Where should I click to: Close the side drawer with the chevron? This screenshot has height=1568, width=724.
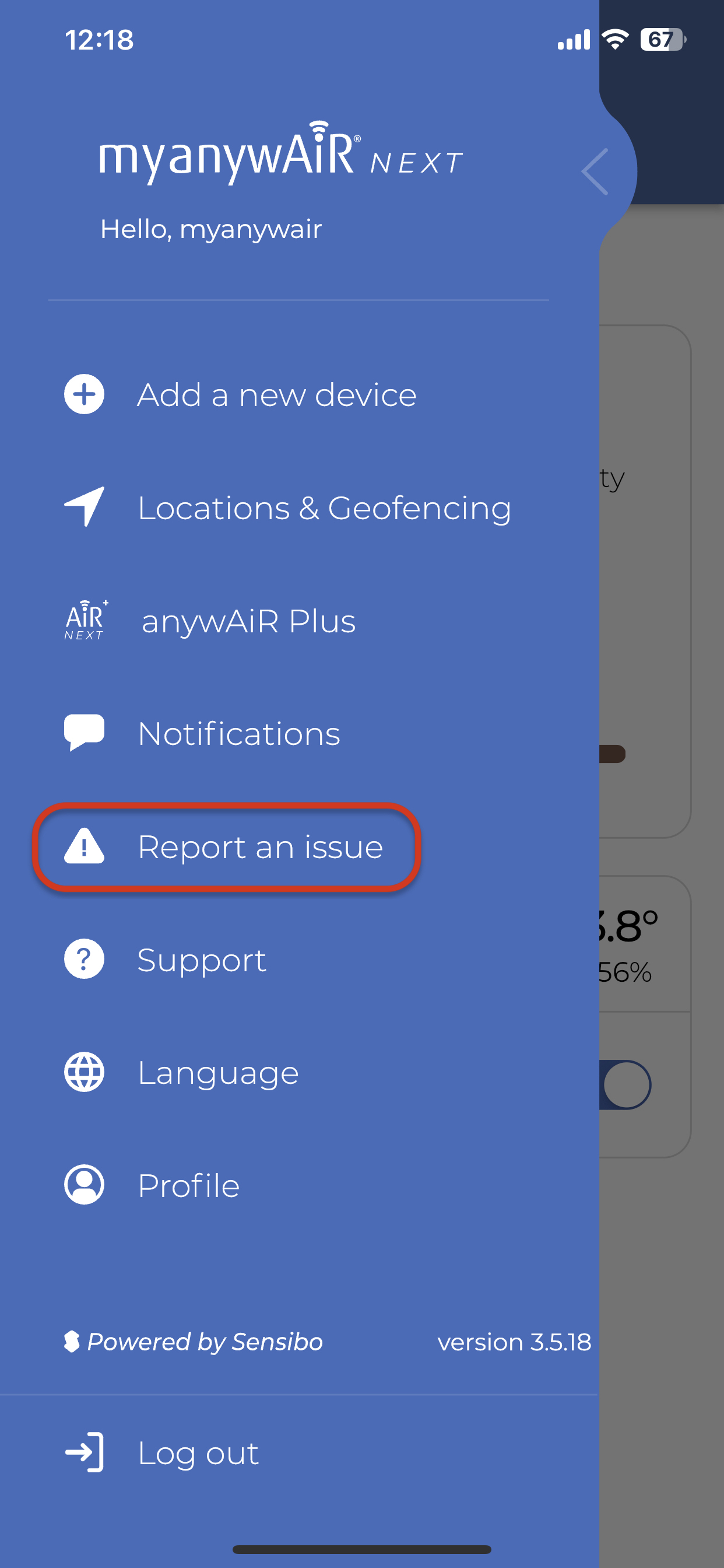(595, 171)
